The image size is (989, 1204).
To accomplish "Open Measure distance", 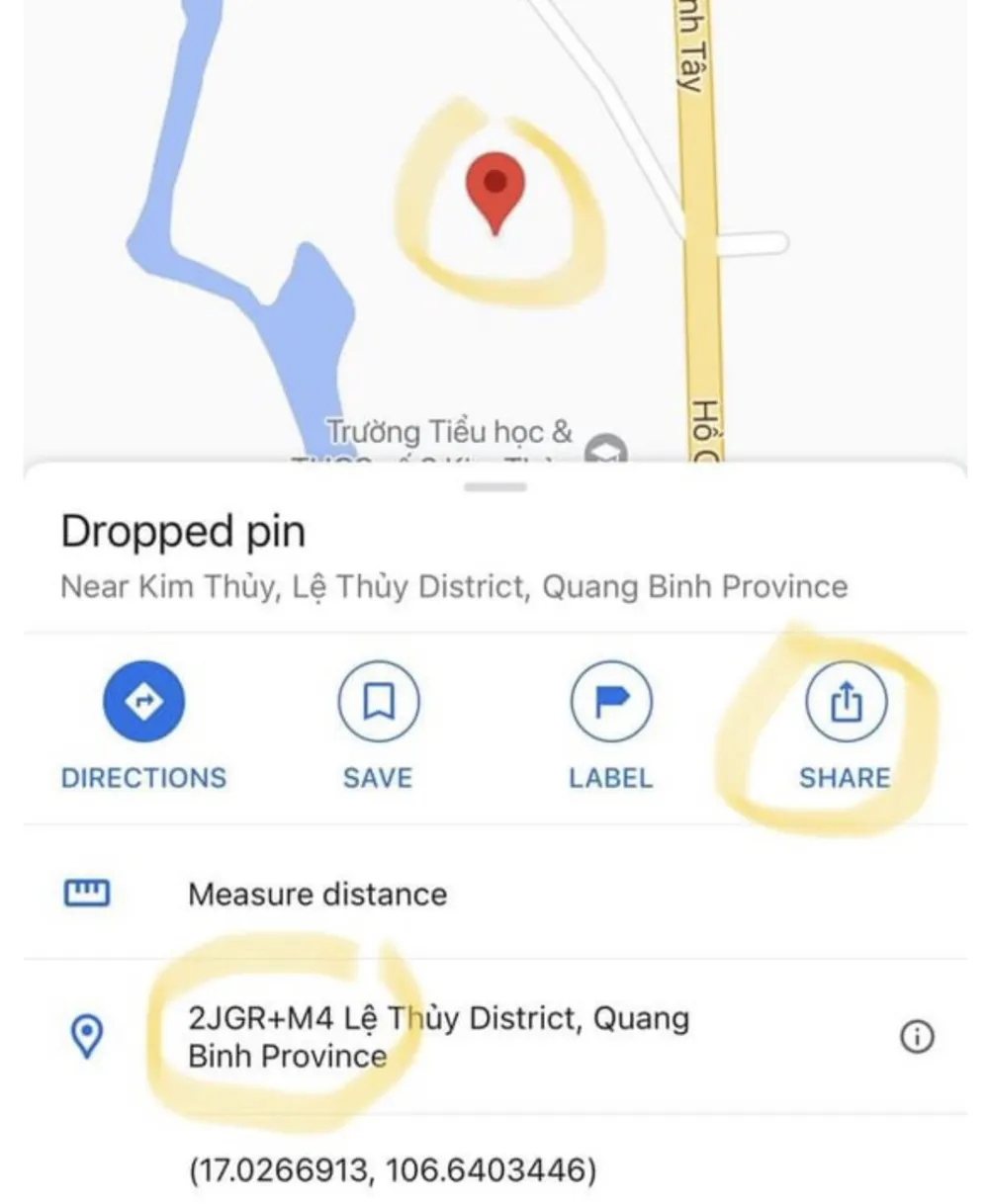I will tap(316, 895).
